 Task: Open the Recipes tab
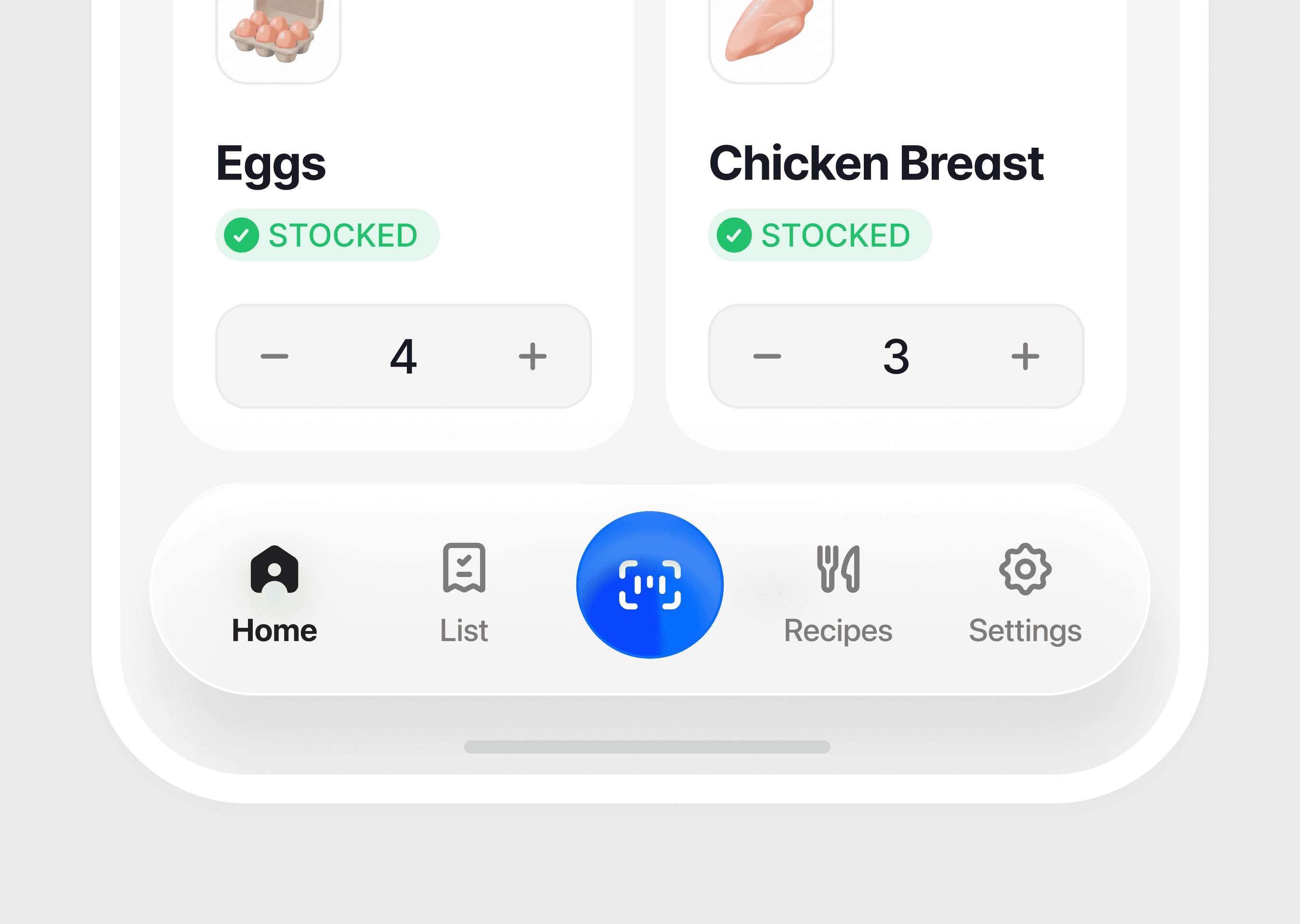pyautogui.click(x=838, y=594)
